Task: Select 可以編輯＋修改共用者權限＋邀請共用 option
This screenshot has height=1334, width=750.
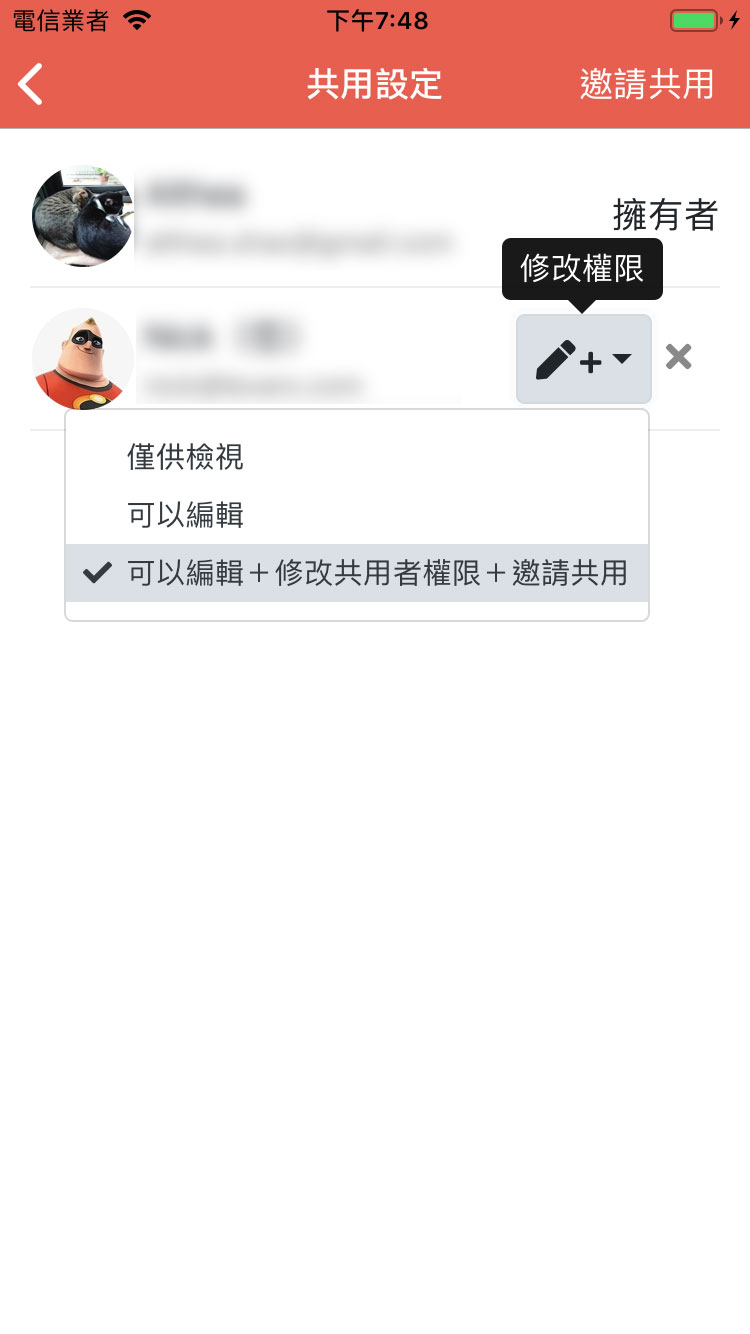Action: tap(376, 573)
